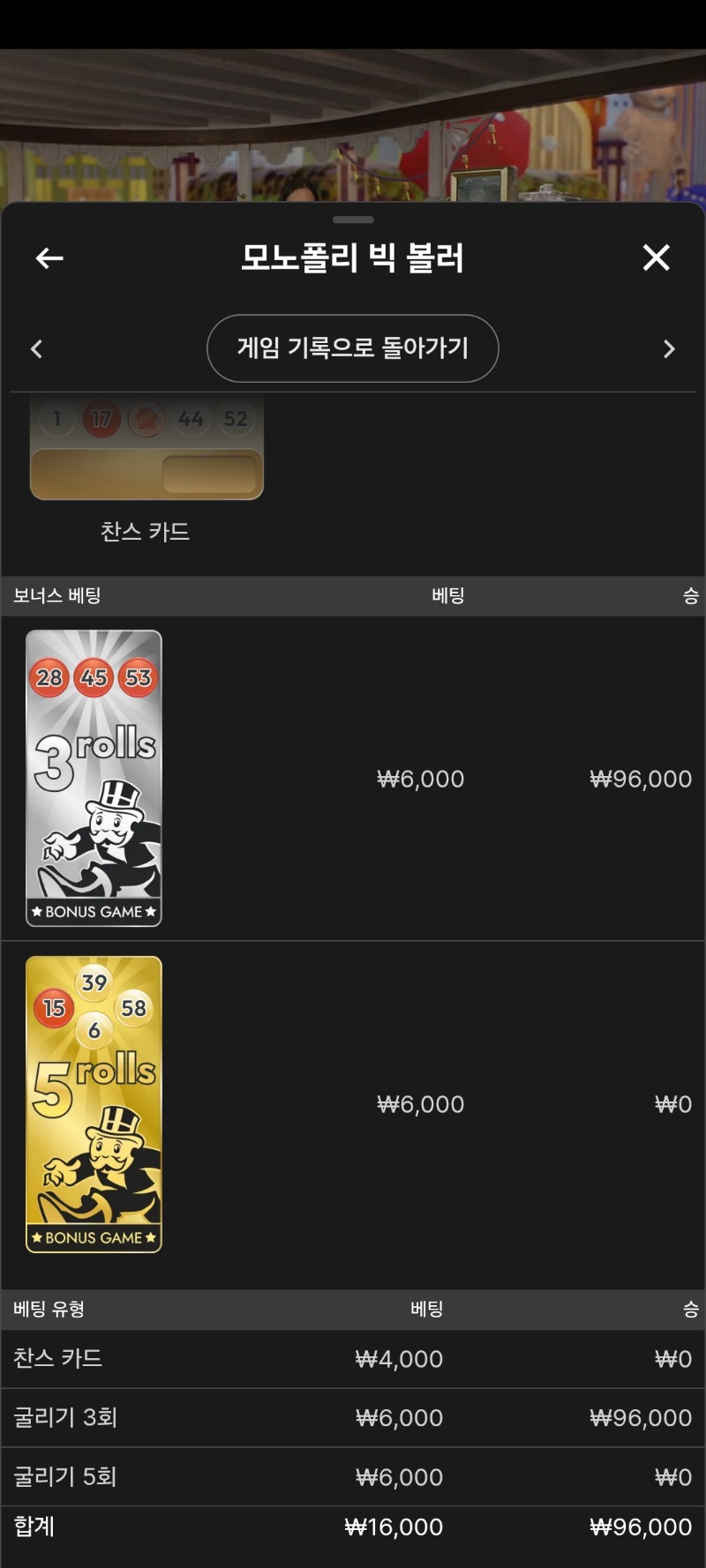This screenshot has width=706, height=1568.
Task: Click the ball numbered 28 on the silver card
Action: 51,677
